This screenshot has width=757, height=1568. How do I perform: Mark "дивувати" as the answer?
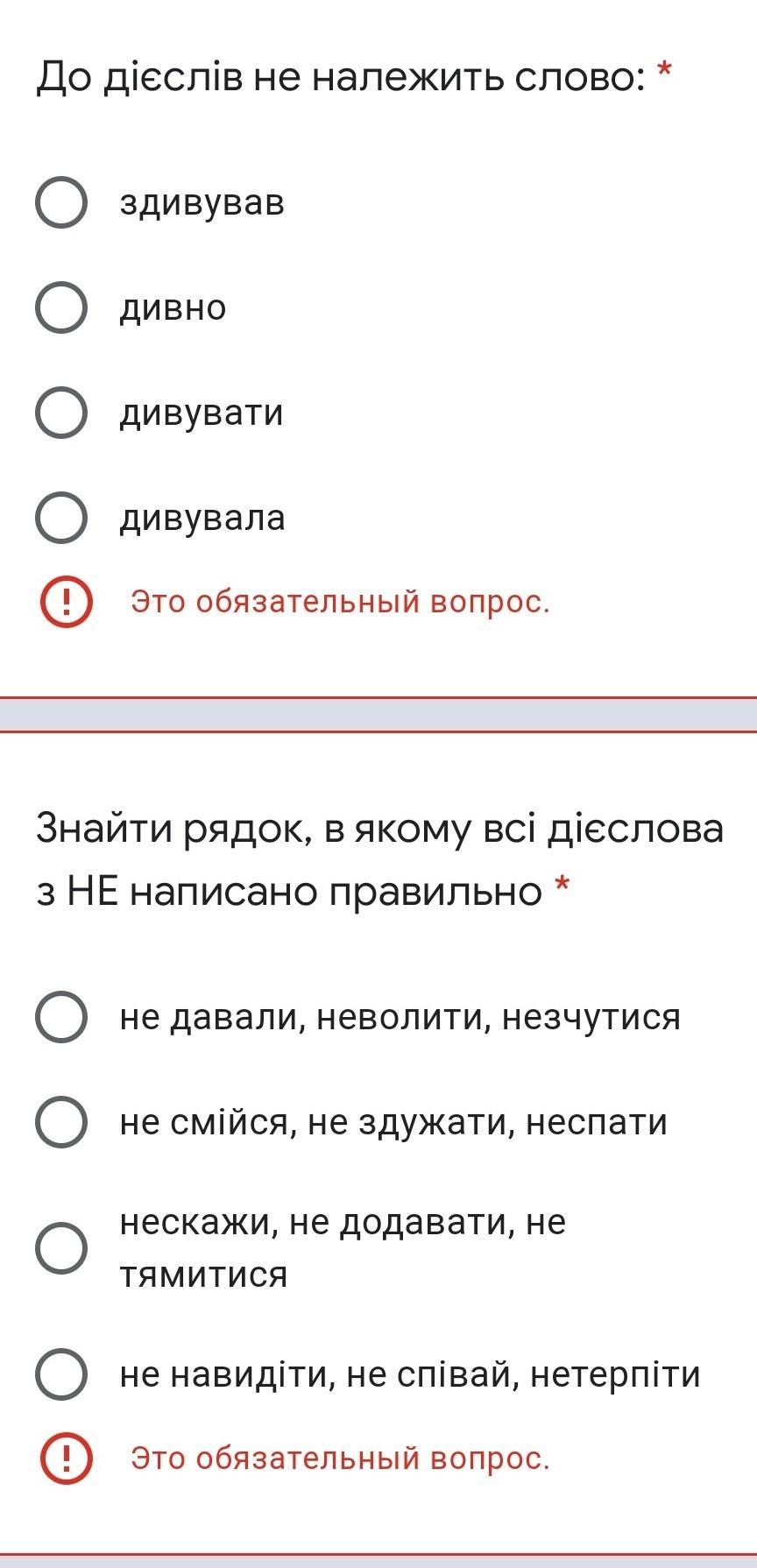[x=61, y=413]
